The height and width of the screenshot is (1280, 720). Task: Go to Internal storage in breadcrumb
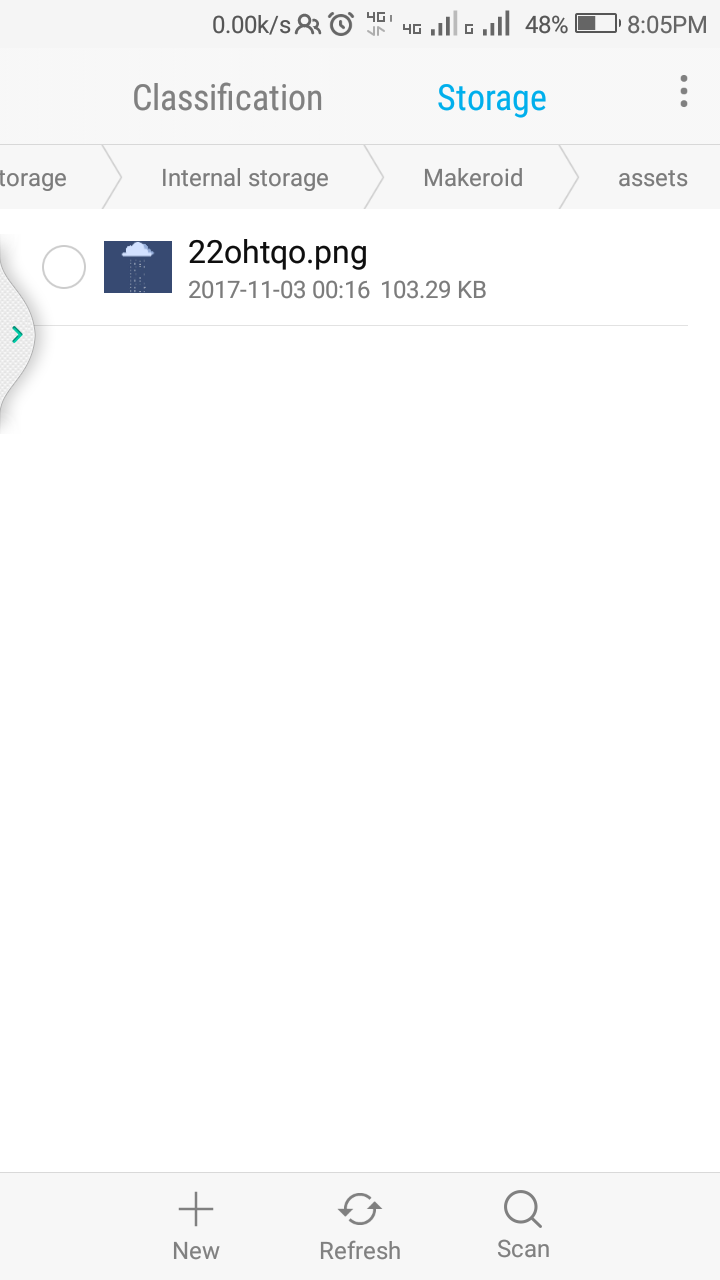tap(244, 178)
